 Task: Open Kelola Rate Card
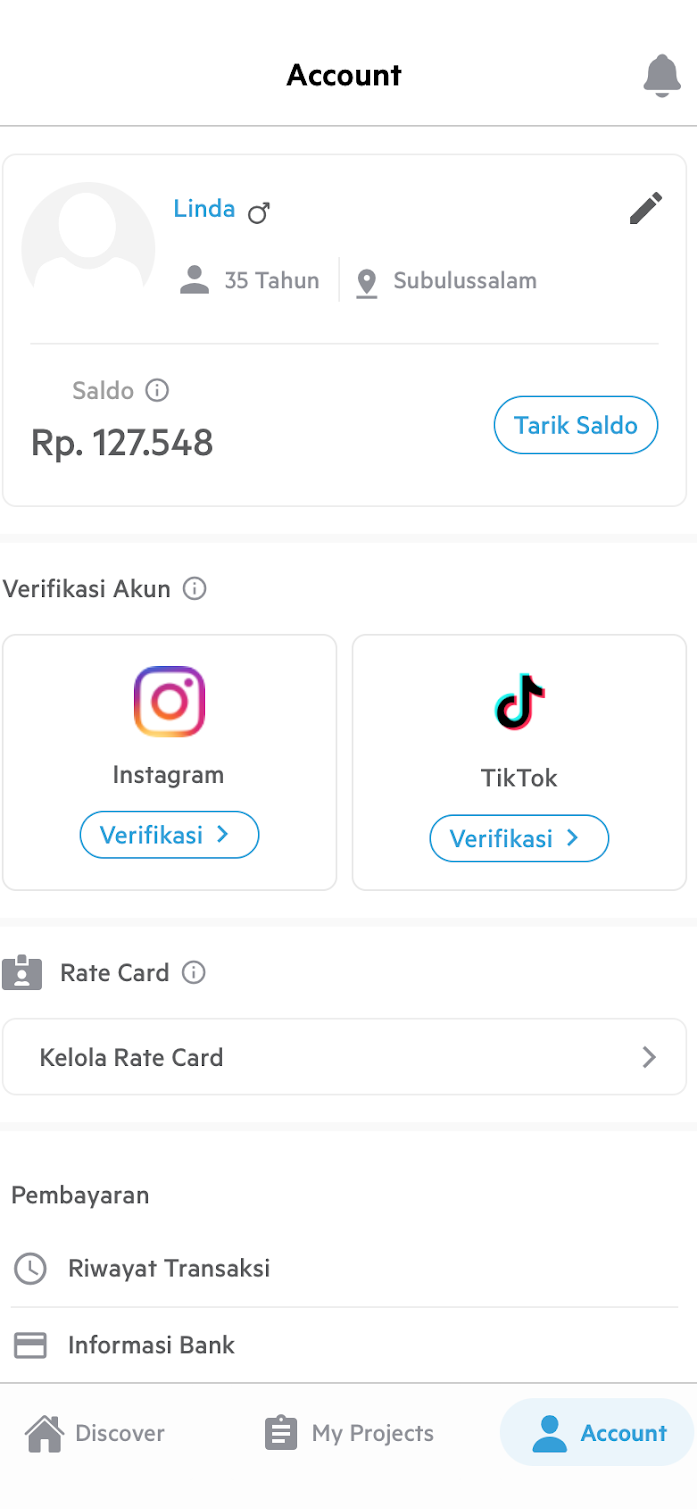point(344,1057)
